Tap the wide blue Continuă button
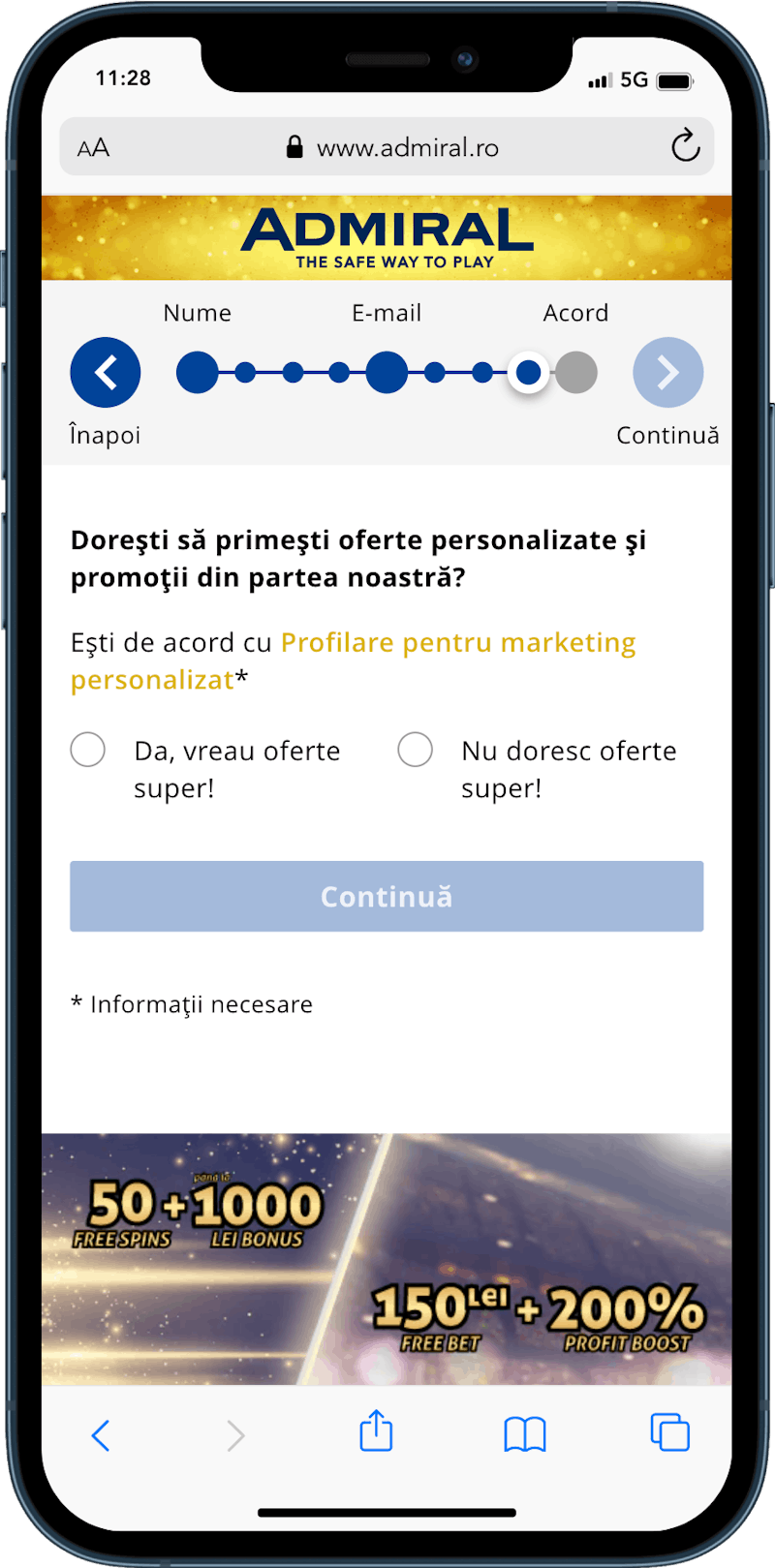This screenshot has width=775, height=1568. click(x=387, y=897)
